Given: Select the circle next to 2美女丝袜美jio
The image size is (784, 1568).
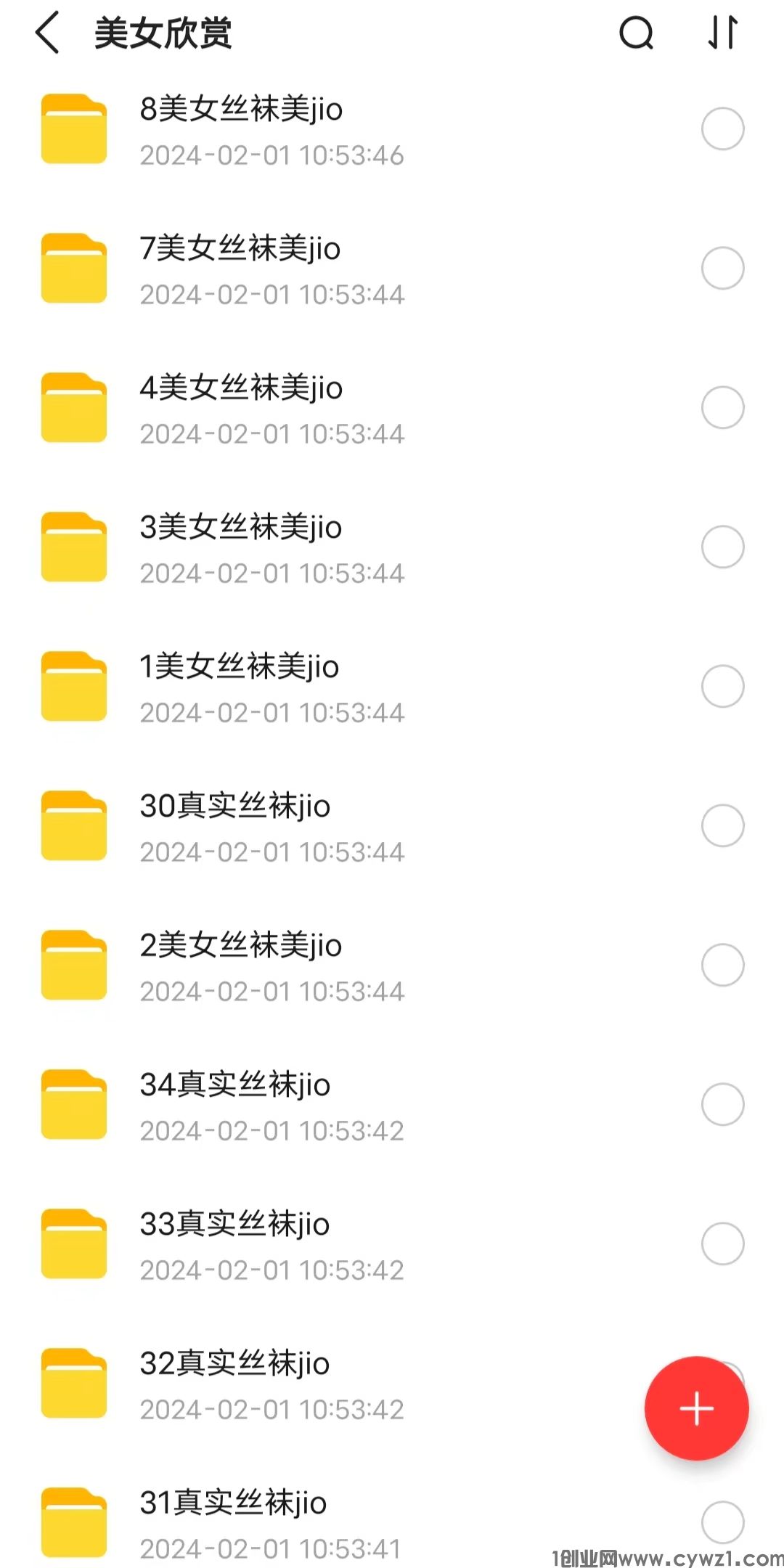Looking at the screenshot, I should point(722,965).
